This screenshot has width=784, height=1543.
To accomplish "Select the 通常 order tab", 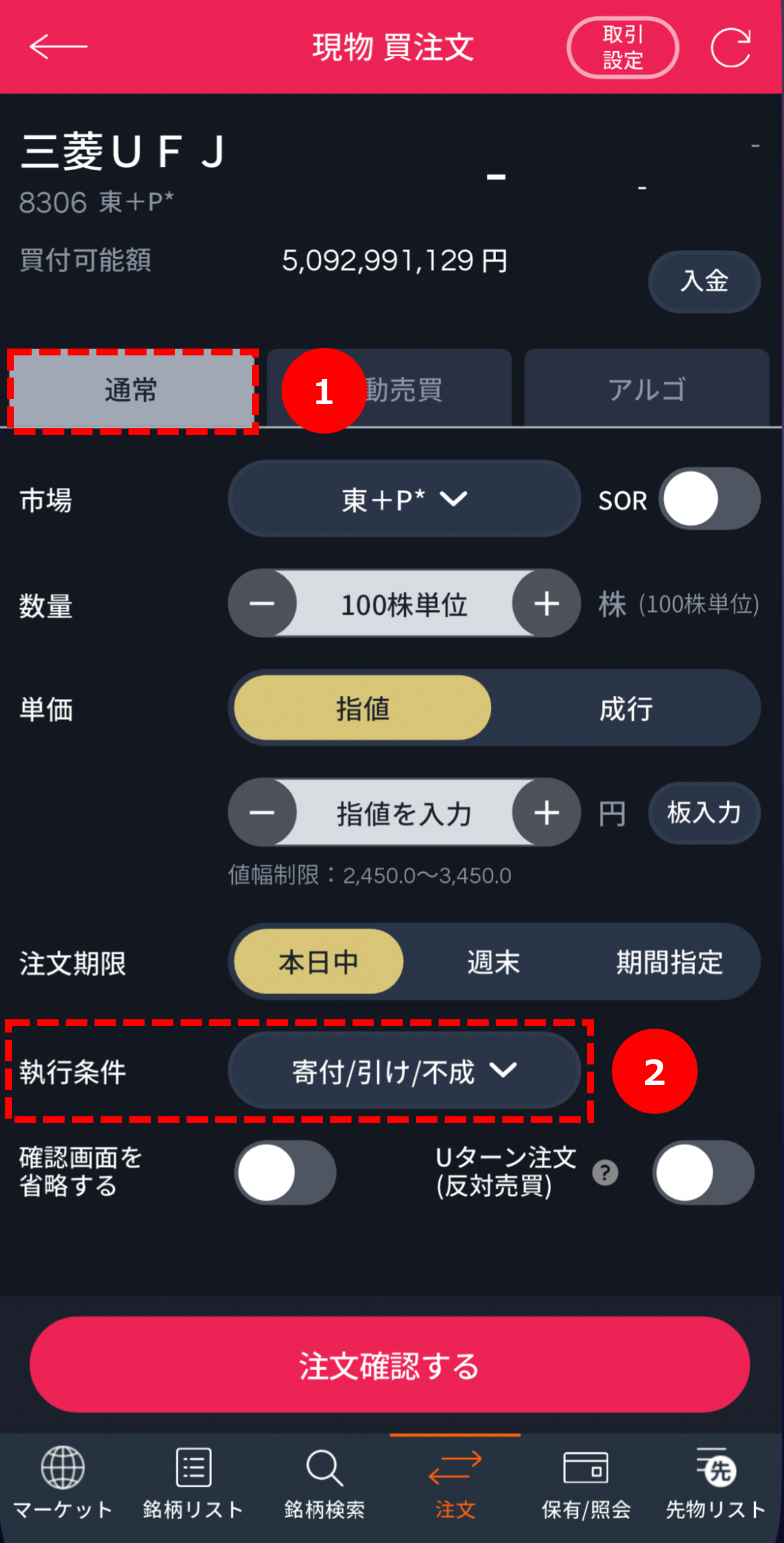I will click(x=131, y=390).
